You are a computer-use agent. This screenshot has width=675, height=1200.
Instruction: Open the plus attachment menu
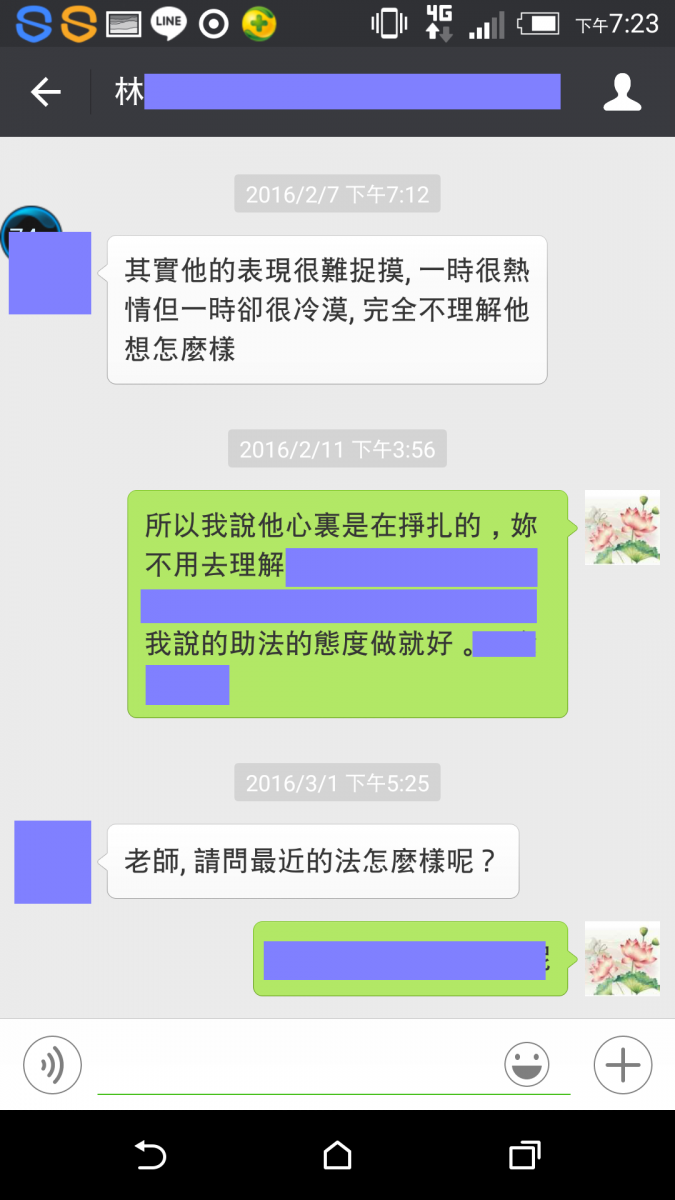[x=622, y=1065]
